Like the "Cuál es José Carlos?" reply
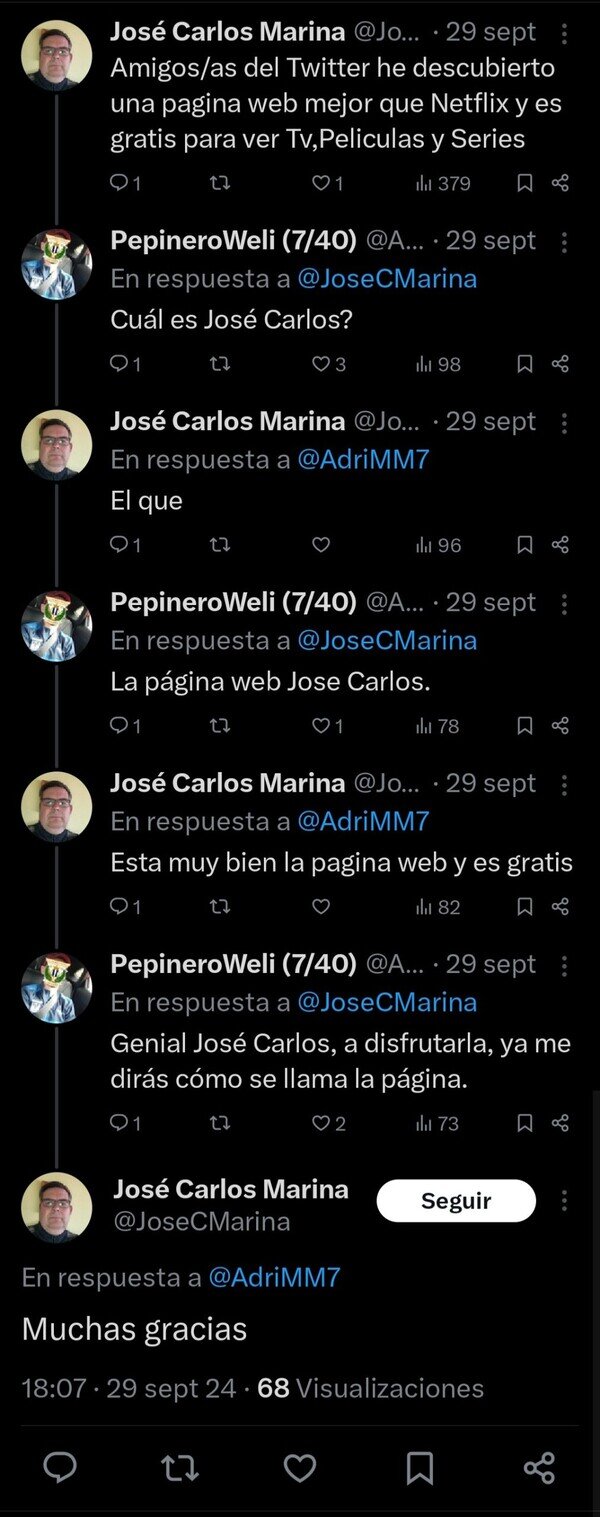 [x=321, y=364]
